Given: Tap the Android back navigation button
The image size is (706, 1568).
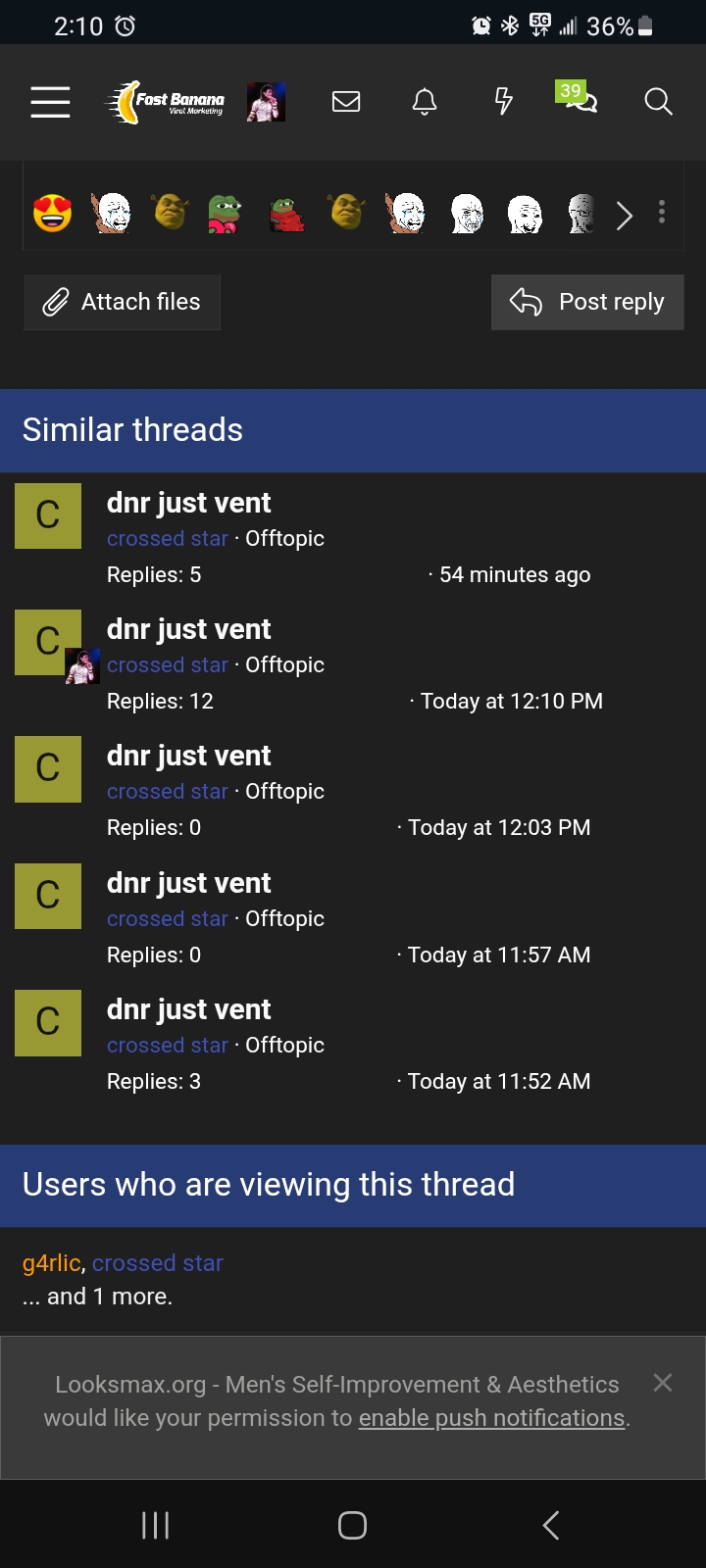Looking at the screenshot, I should 550,1525.
